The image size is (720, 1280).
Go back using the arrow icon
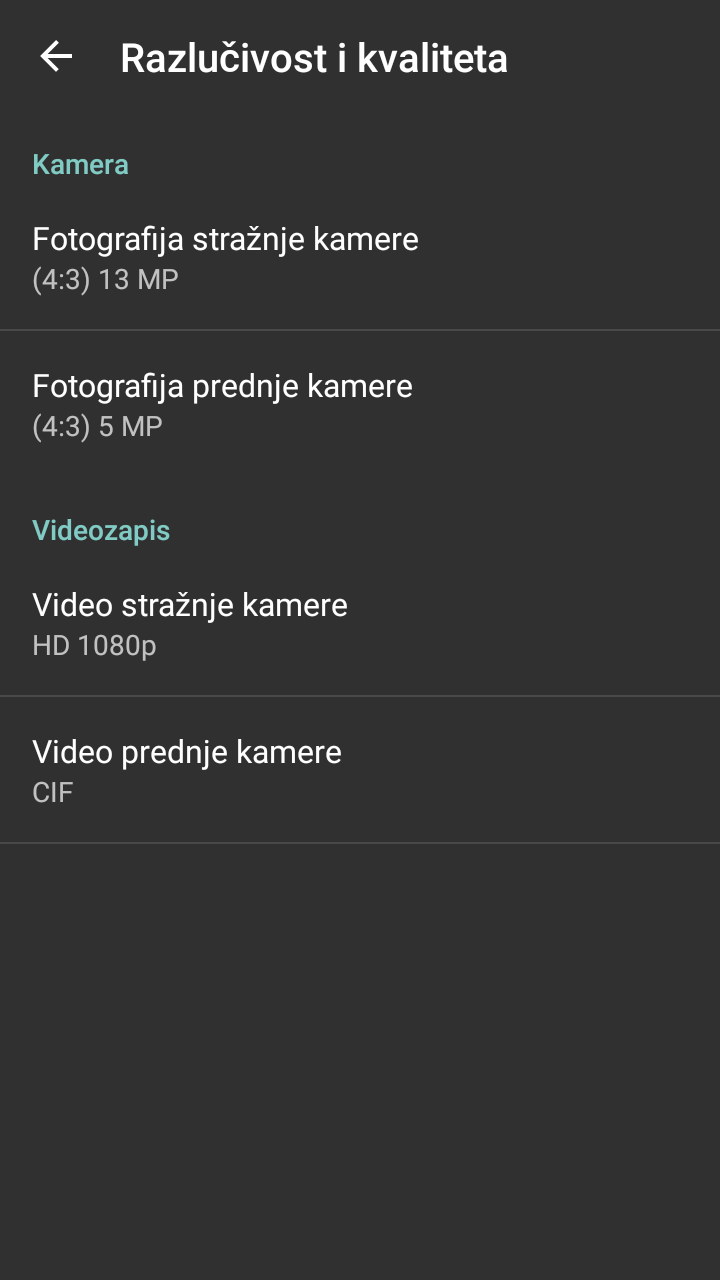point(56,57)
